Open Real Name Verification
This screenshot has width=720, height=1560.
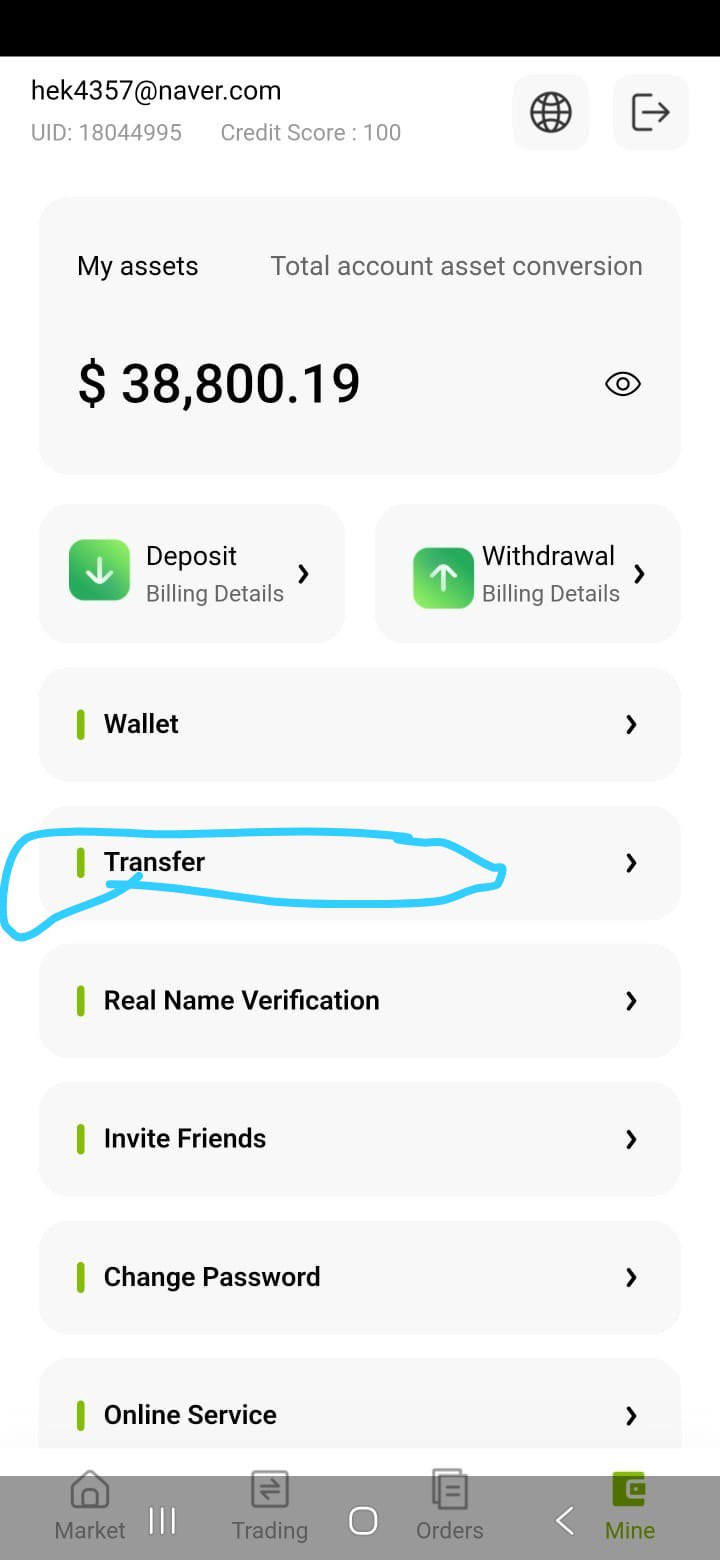pyautogui.click(x=360, y=1000)
